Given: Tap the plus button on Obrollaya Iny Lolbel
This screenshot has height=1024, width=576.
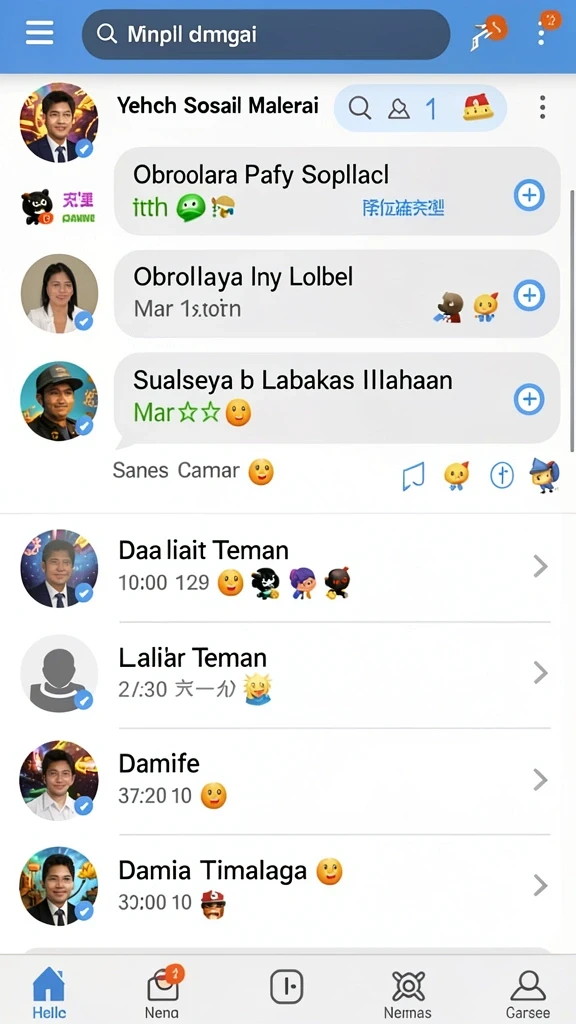Looking at the screenshot, I should coord(529,296).
